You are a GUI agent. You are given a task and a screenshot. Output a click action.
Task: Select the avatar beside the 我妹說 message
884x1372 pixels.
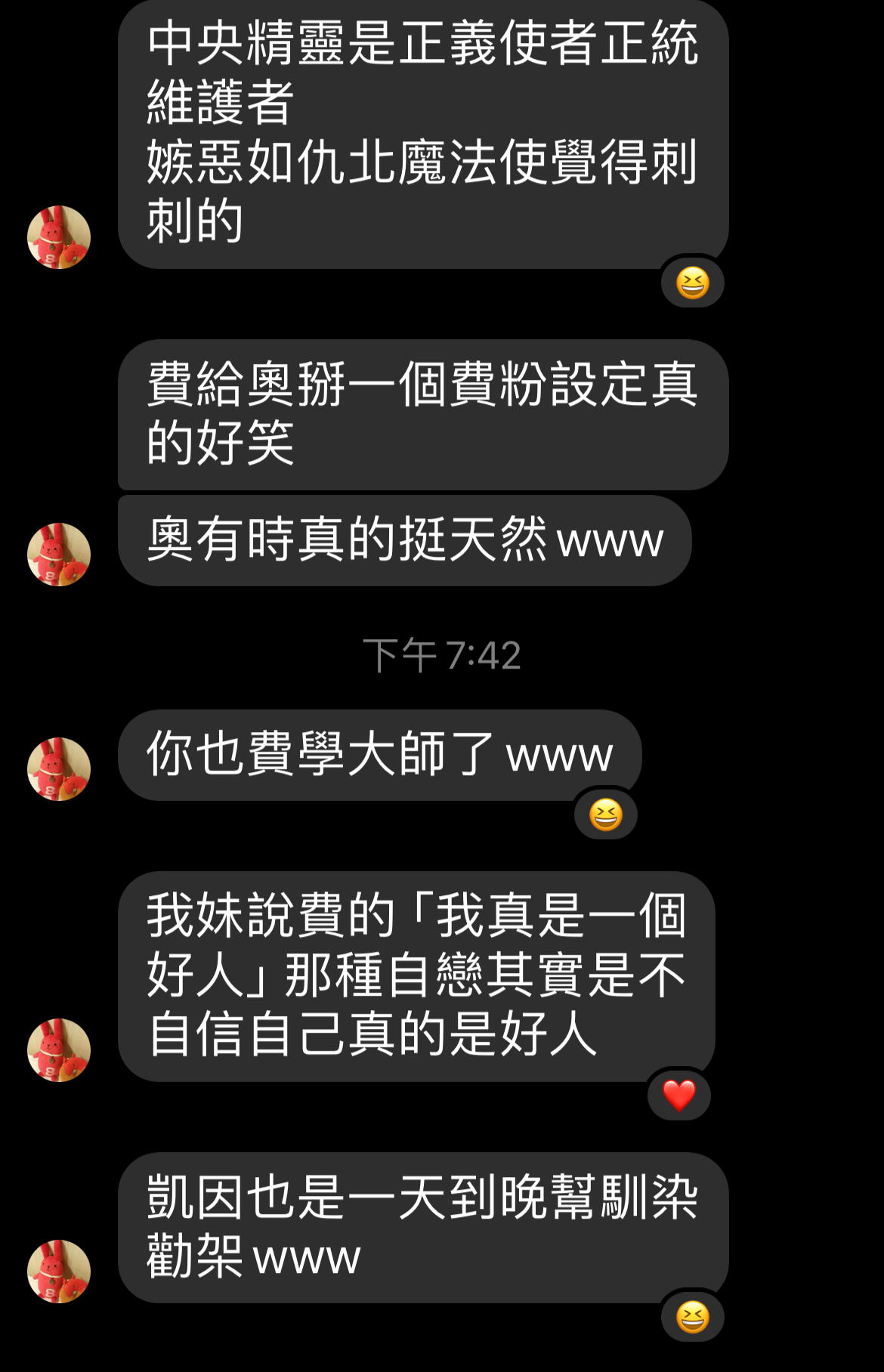59,1050
